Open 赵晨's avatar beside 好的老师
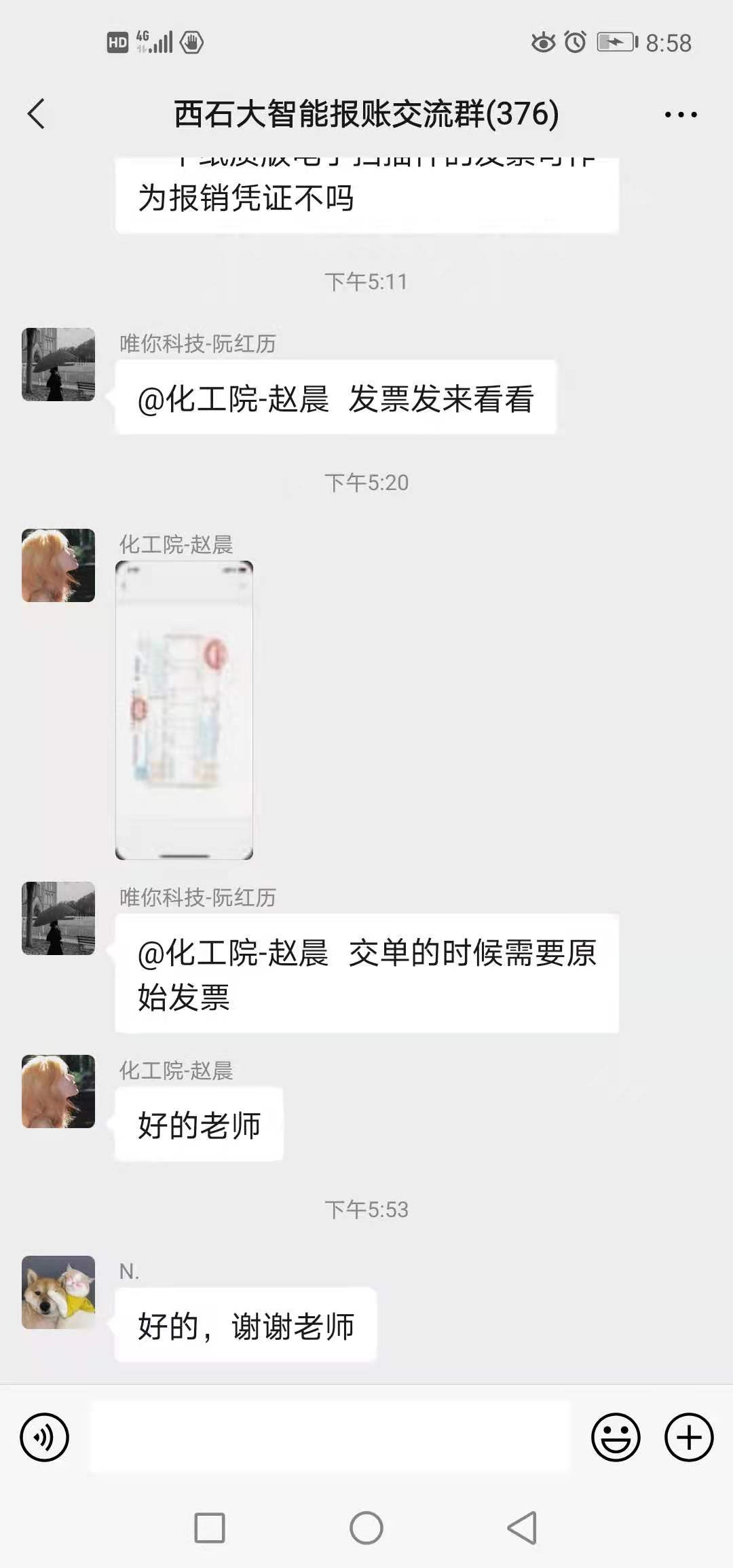The height and width of the screenshot is (1568, 733). (58, 1091)
